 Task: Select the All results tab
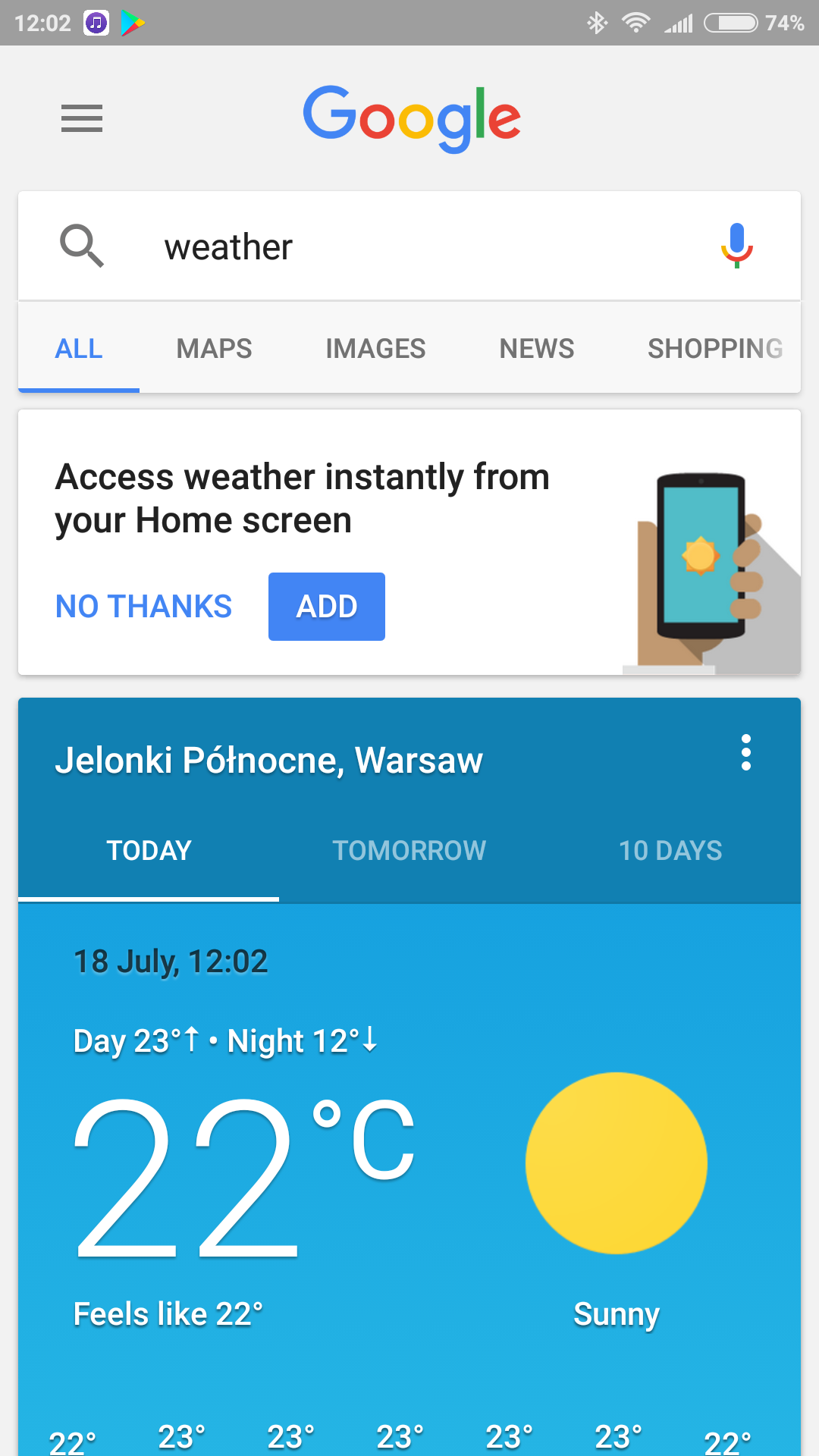pos(79,349)
